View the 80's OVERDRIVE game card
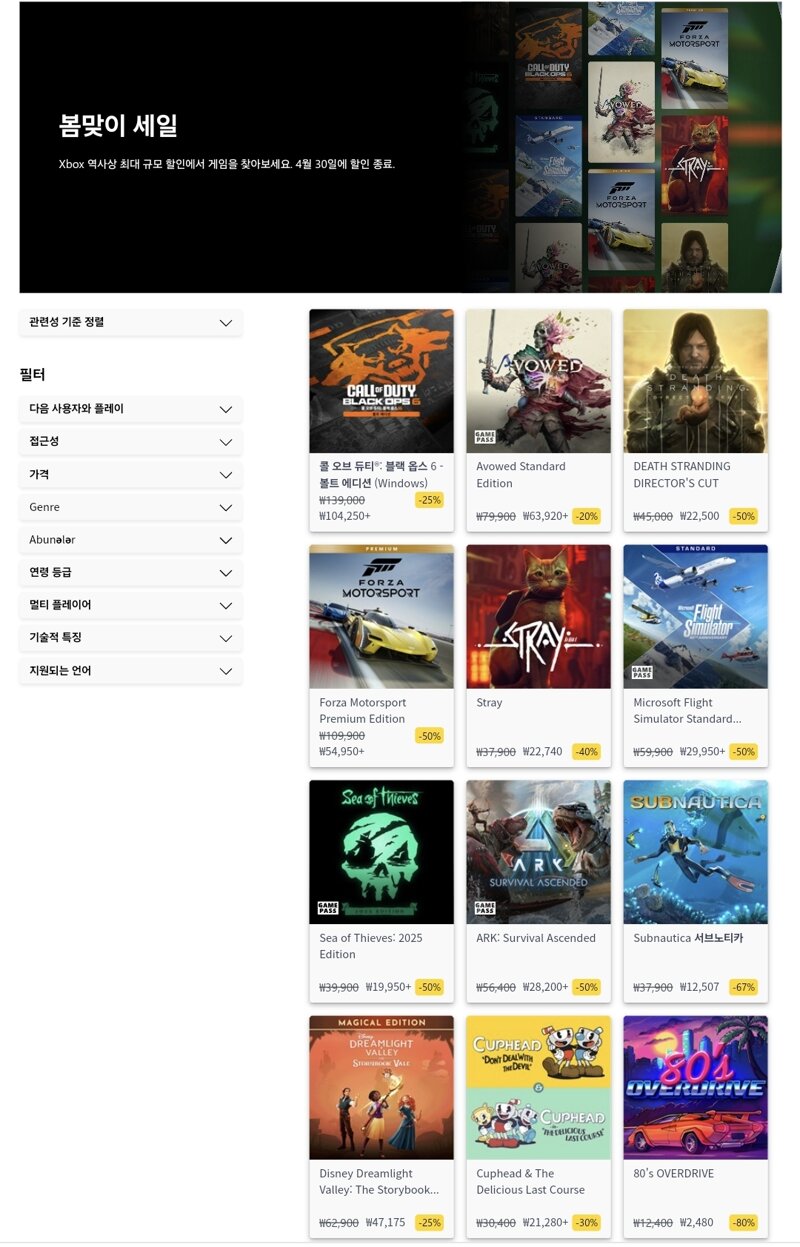Viewport: 800px width, 1247px height. click(x=695, y=1105)
